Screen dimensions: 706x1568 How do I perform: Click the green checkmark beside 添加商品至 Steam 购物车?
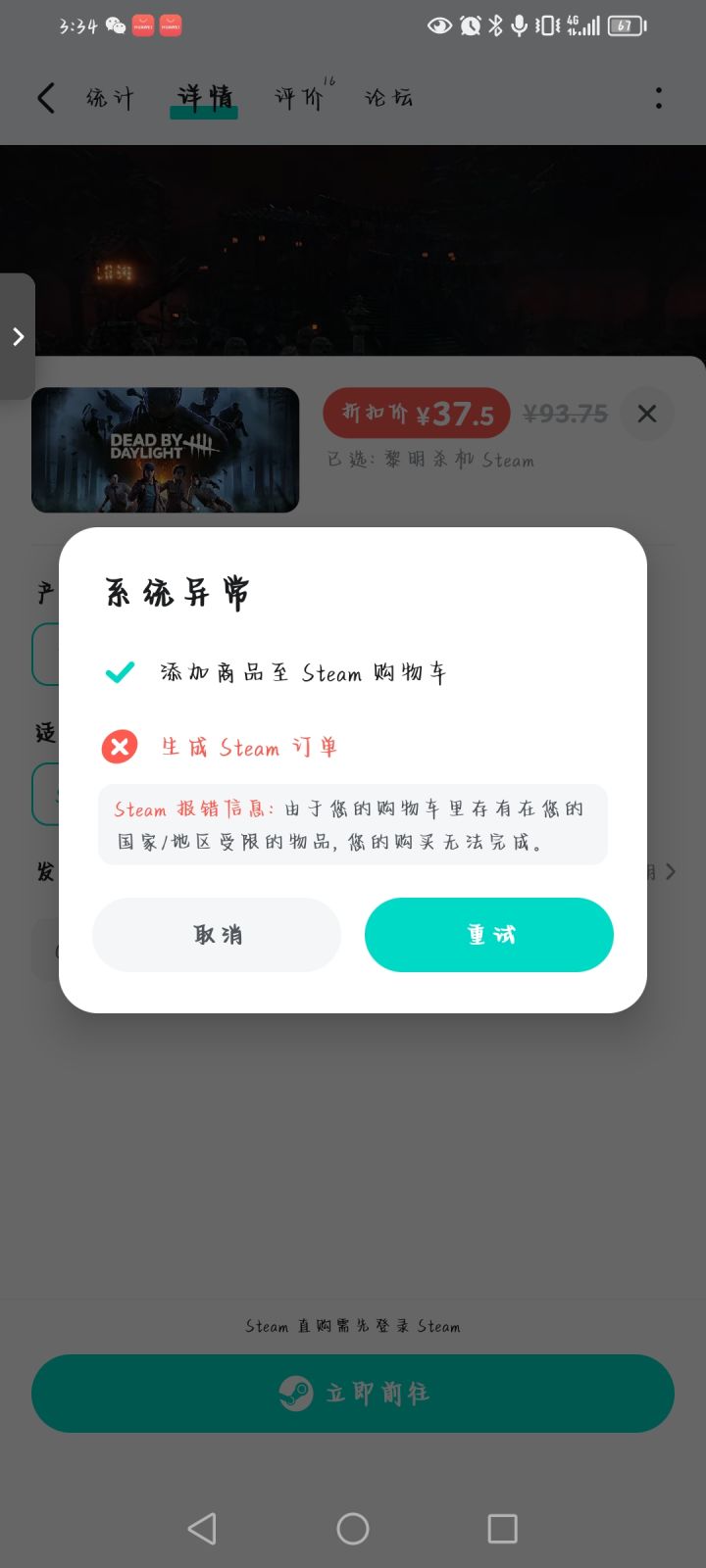119,672
